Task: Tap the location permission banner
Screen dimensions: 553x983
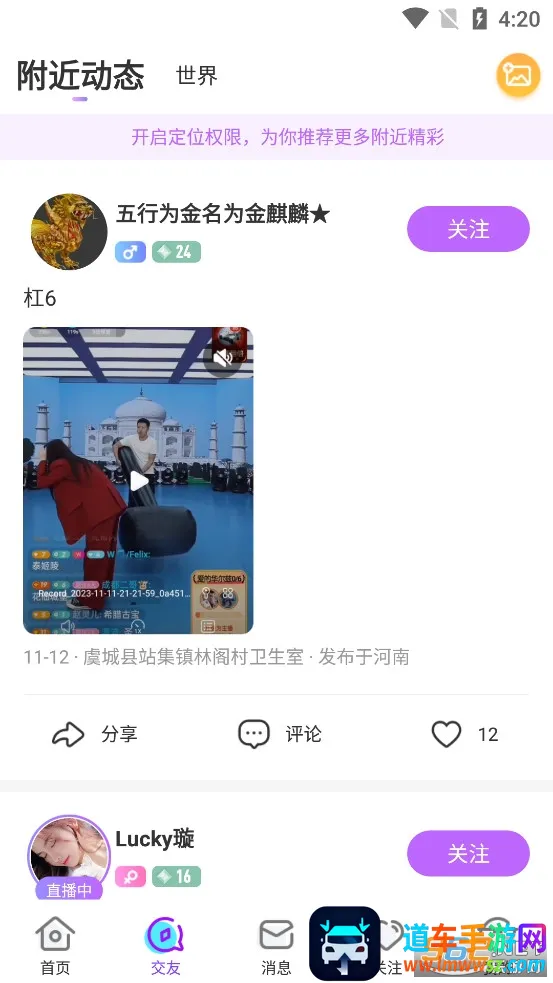Action: click(x=276, y=137)
